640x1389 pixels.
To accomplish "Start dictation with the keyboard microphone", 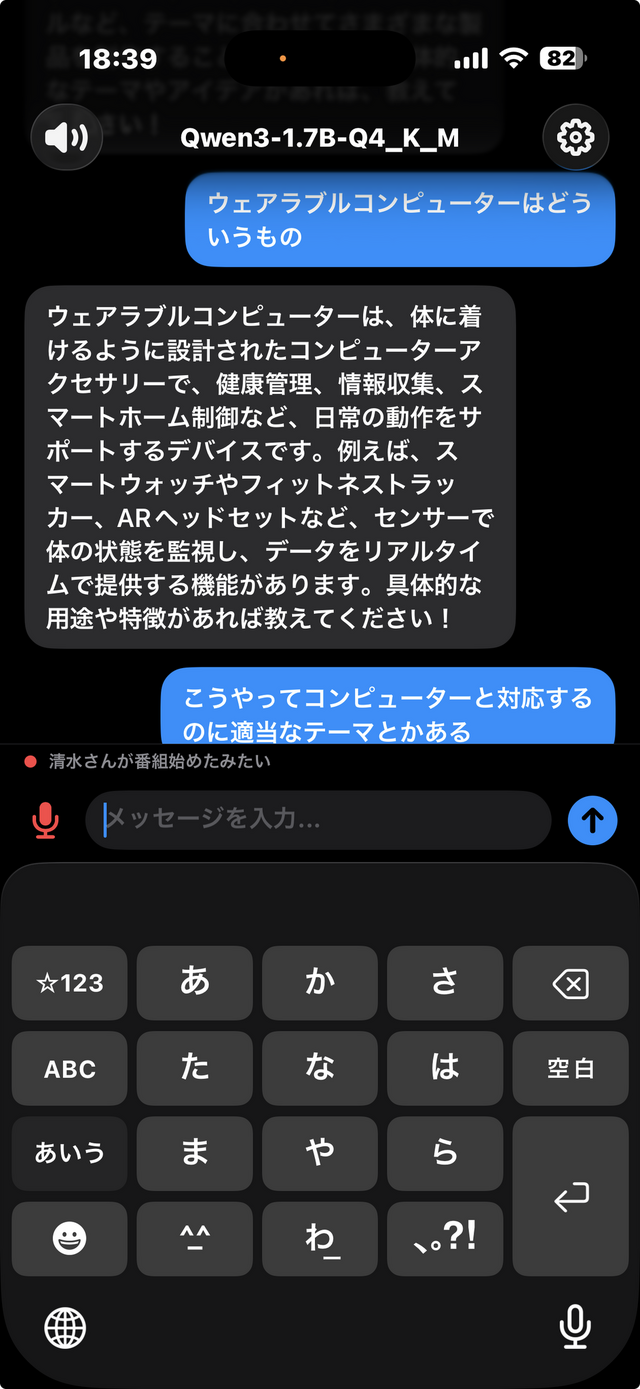I will coord(574,1328).
